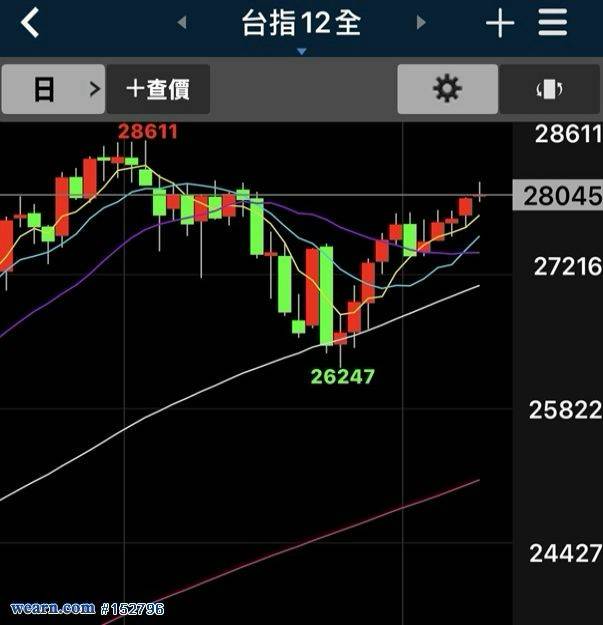Add with the plus icon
This screenshot has height=625, width=603.
[x=499, y=23]
